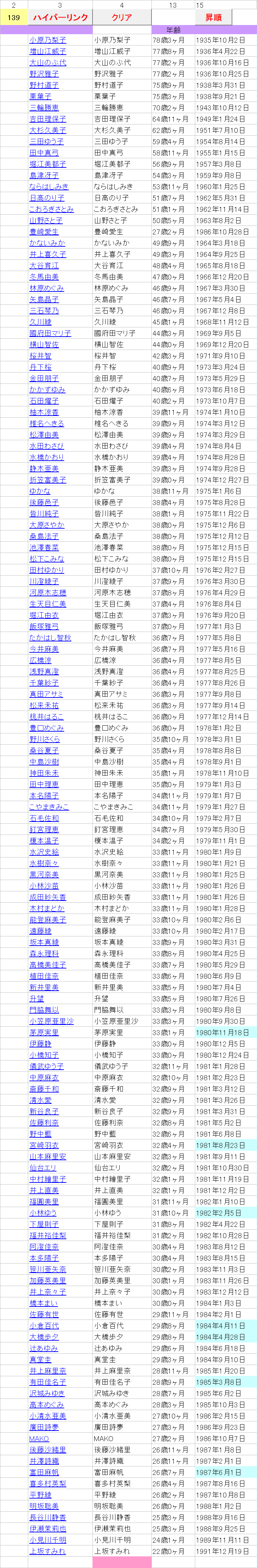Tap the ハイパーリンク button
The image size is (257, 1568).
point(60,17)
